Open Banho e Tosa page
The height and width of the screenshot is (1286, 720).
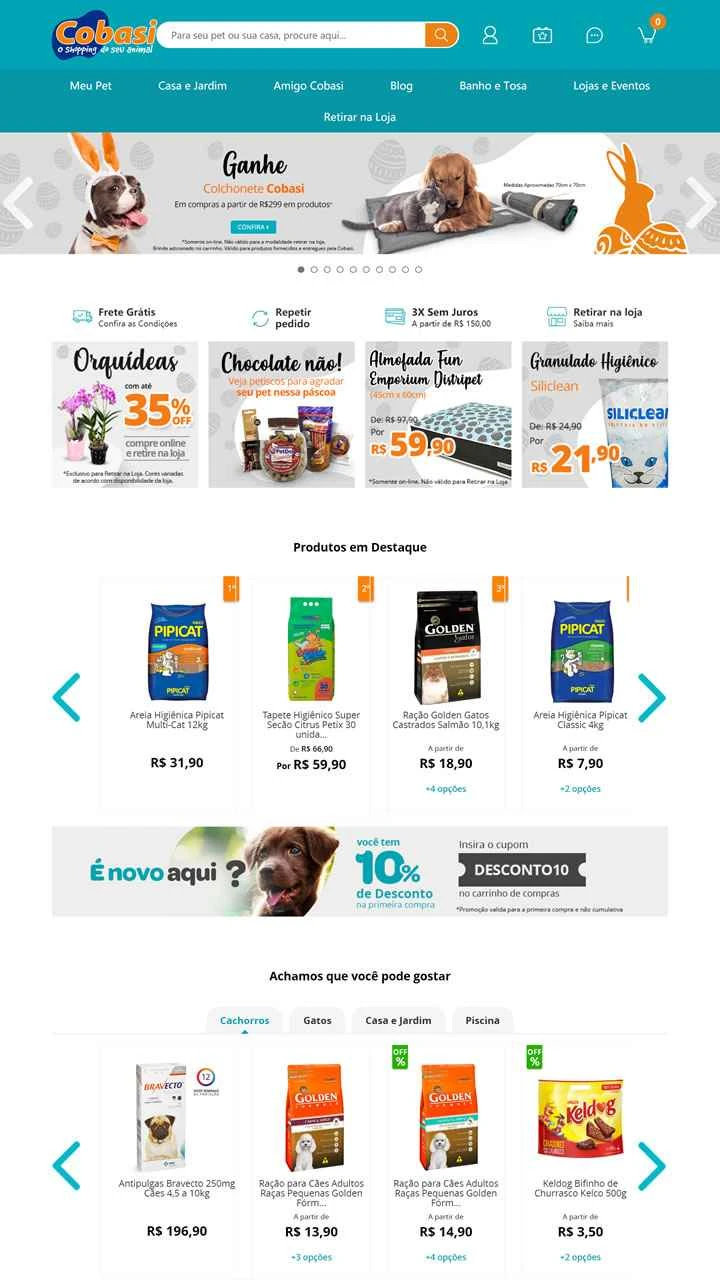493,86
